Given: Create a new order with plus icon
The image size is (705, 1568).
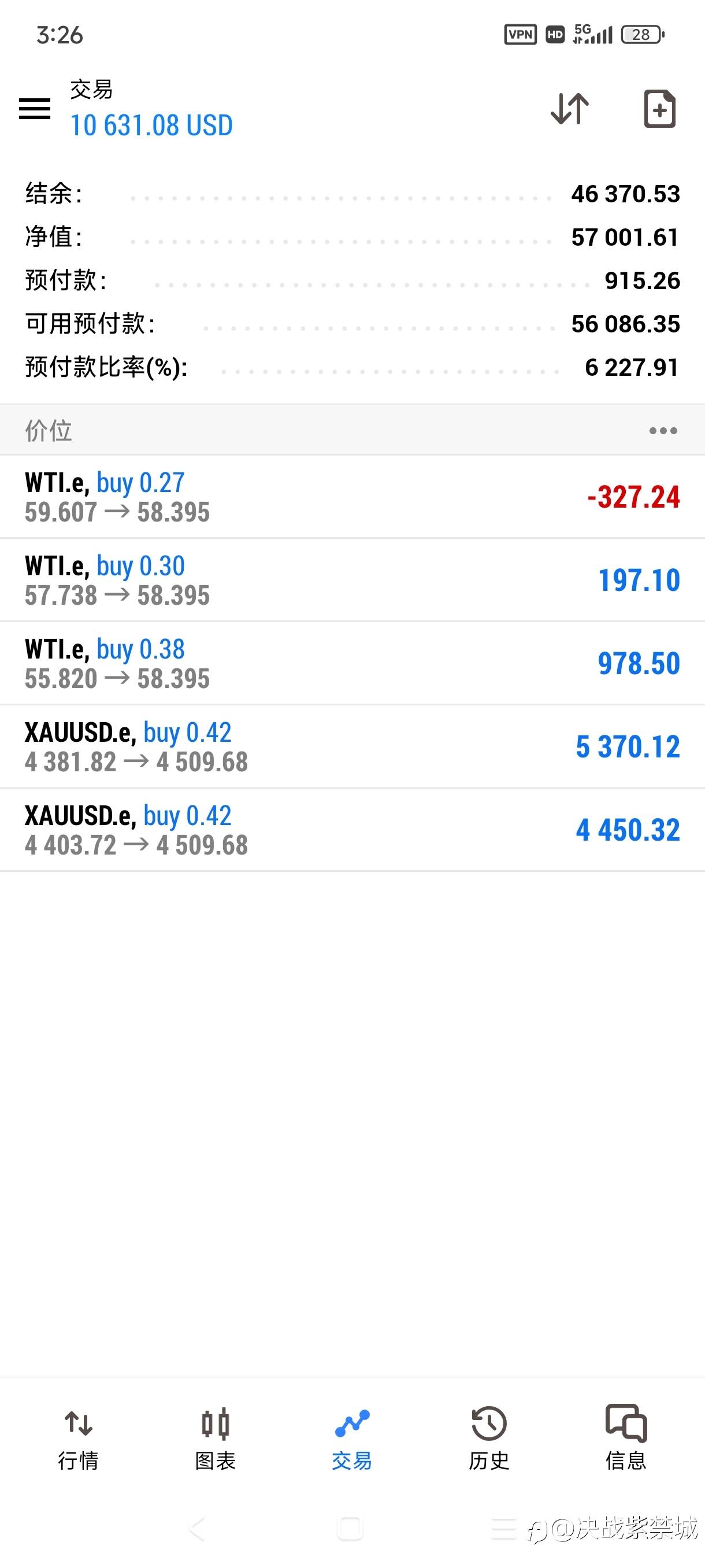Looking at the screenshot, I should tap(659, 109).
